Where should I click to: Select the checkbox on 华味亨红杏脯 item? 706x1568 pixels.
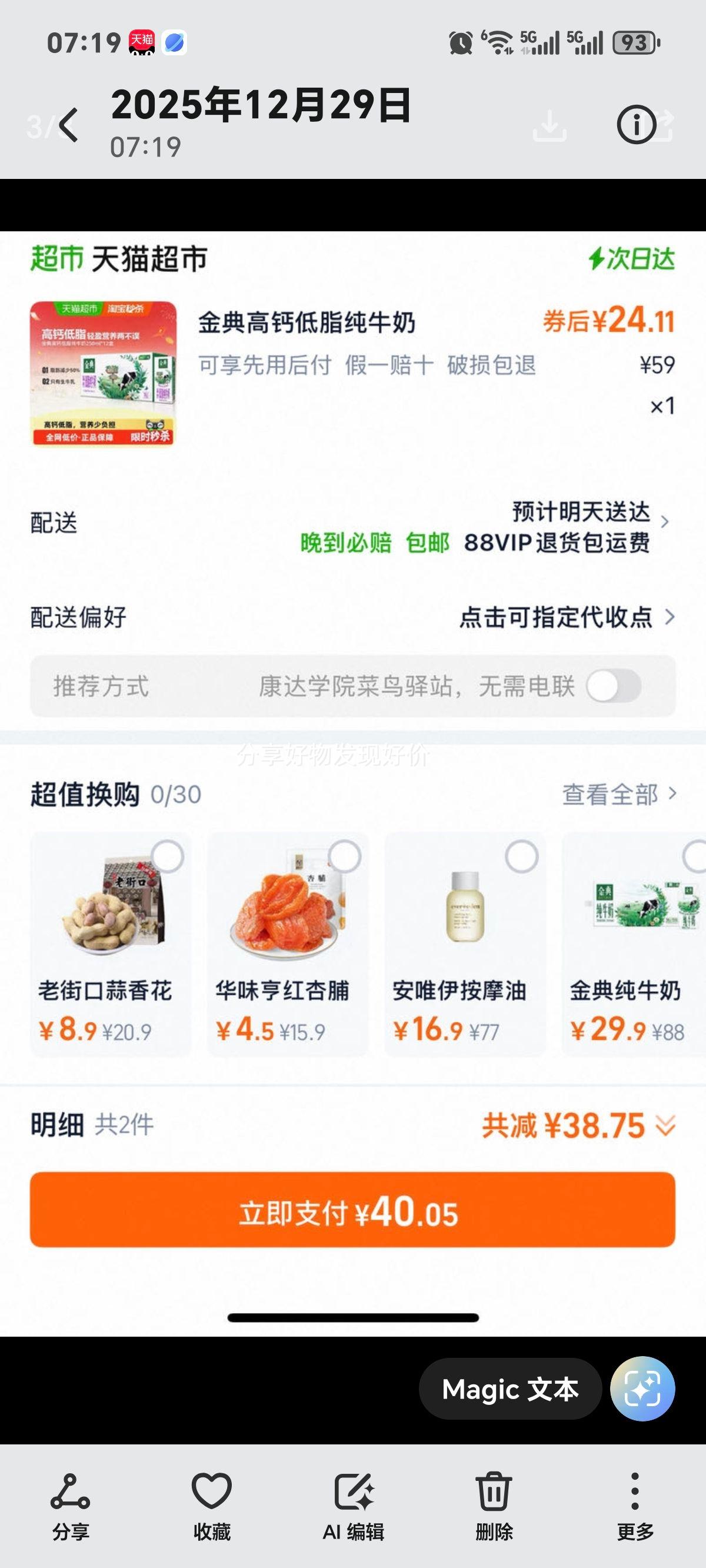pos(345,855)
